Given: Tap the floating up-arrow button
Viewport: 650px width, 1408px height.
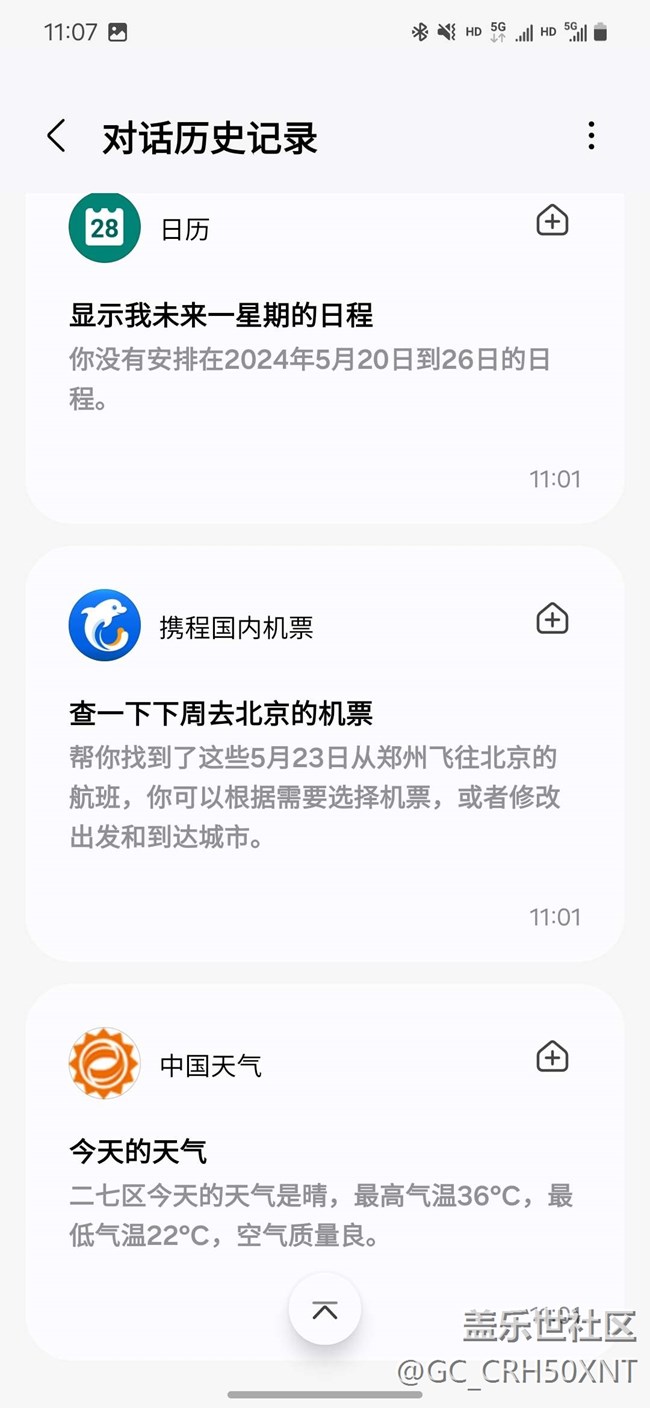Looking at the screenshot, I should [325, 1310].
